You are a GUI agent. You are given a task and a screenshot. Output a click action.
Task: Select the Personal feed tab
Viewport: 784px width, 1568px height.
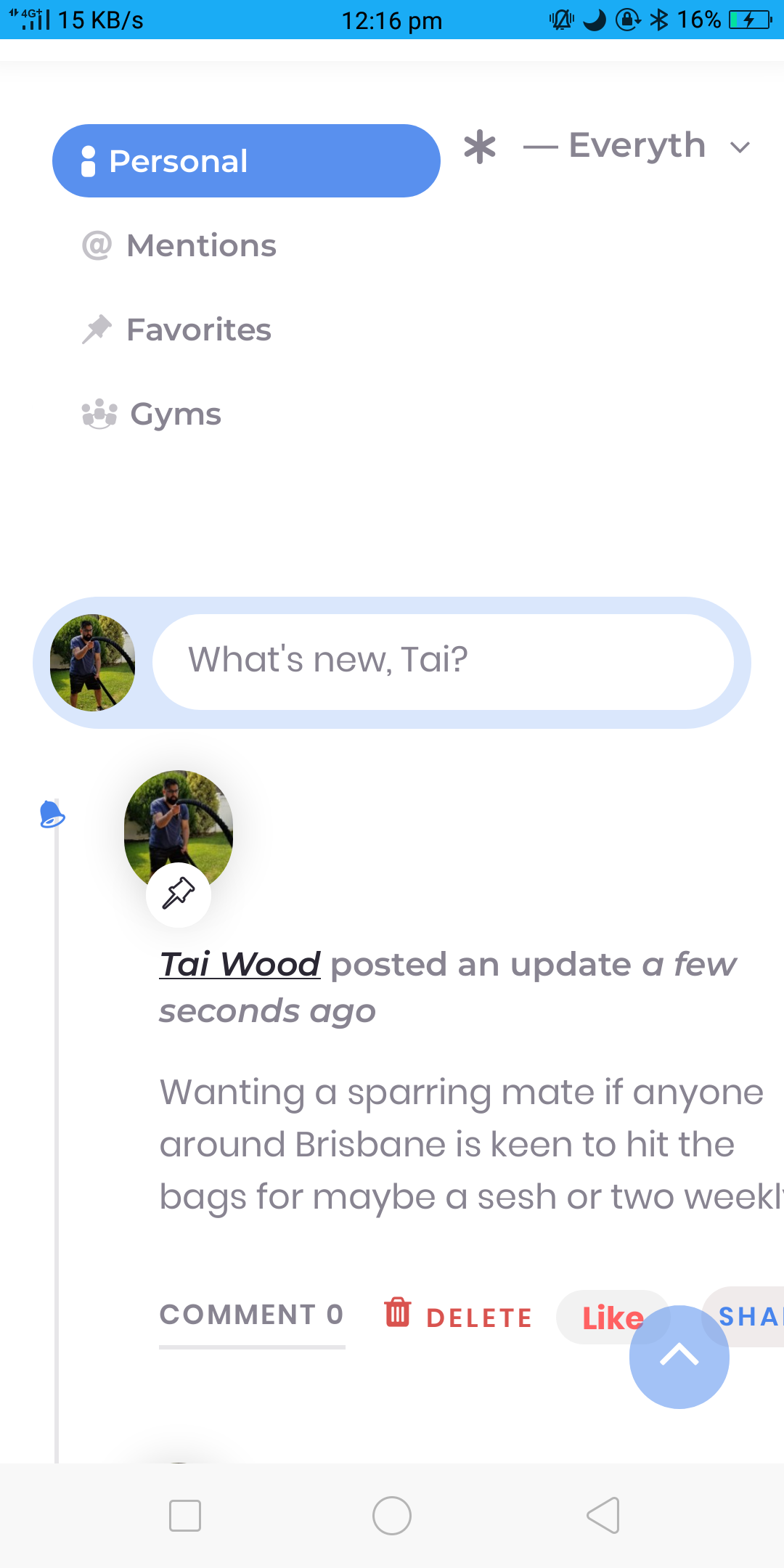pyautogui.click(x=246, y=161)
